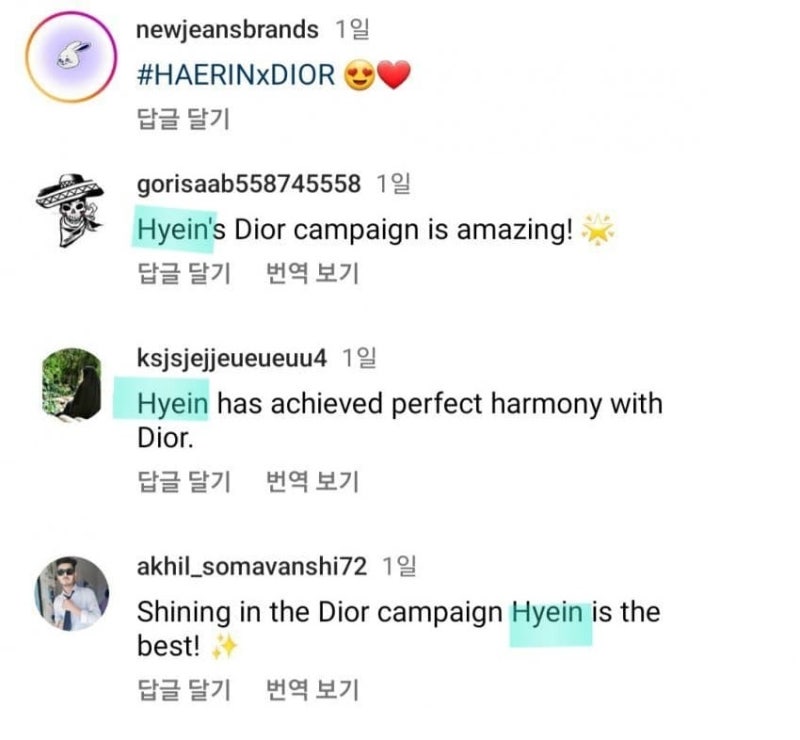Open ksjsjejjeueueuu4's profile
This screenshot has height=740, width=800.
(235, 357)
